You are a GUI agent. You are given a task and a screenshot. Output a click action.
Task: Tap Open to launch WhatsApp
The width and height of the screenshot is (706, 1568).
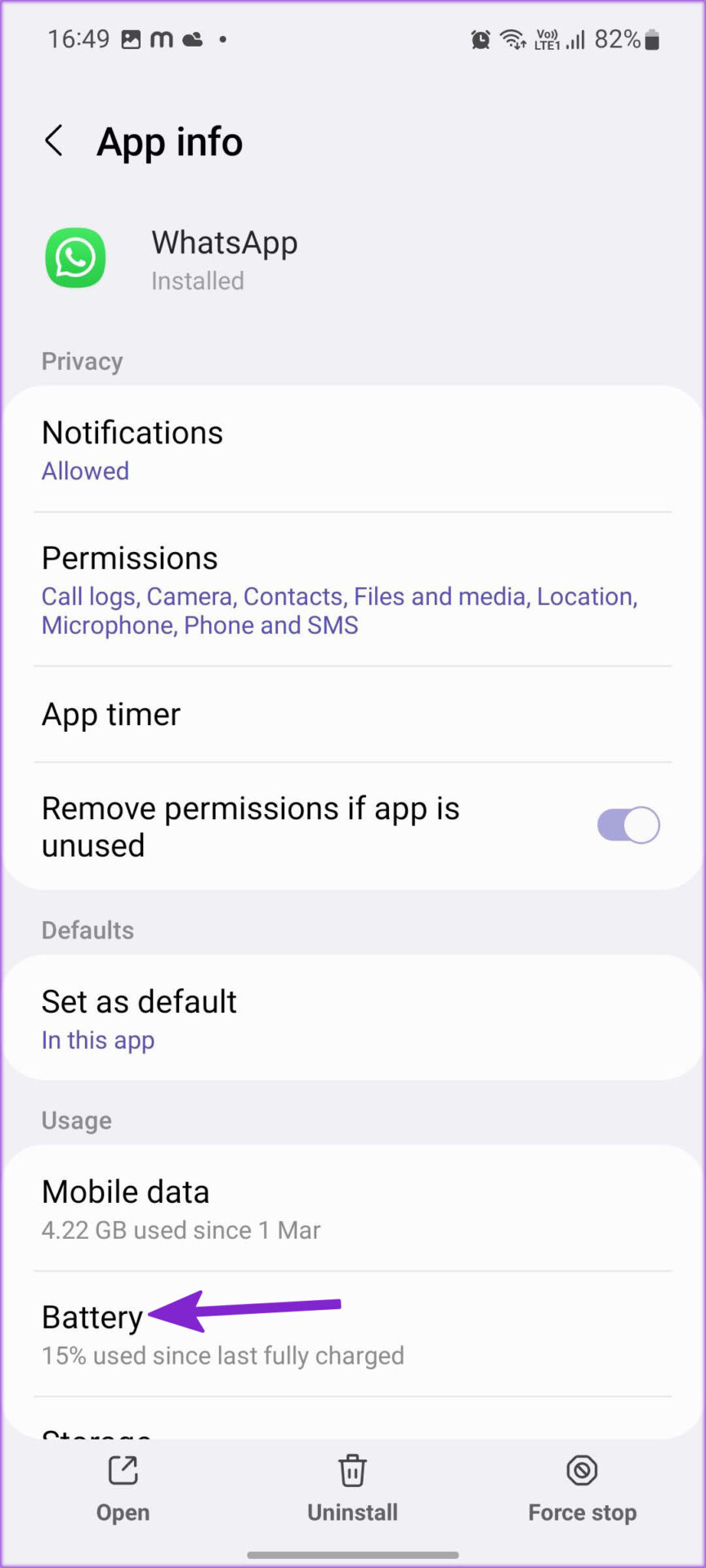[x=123, y=1488]
